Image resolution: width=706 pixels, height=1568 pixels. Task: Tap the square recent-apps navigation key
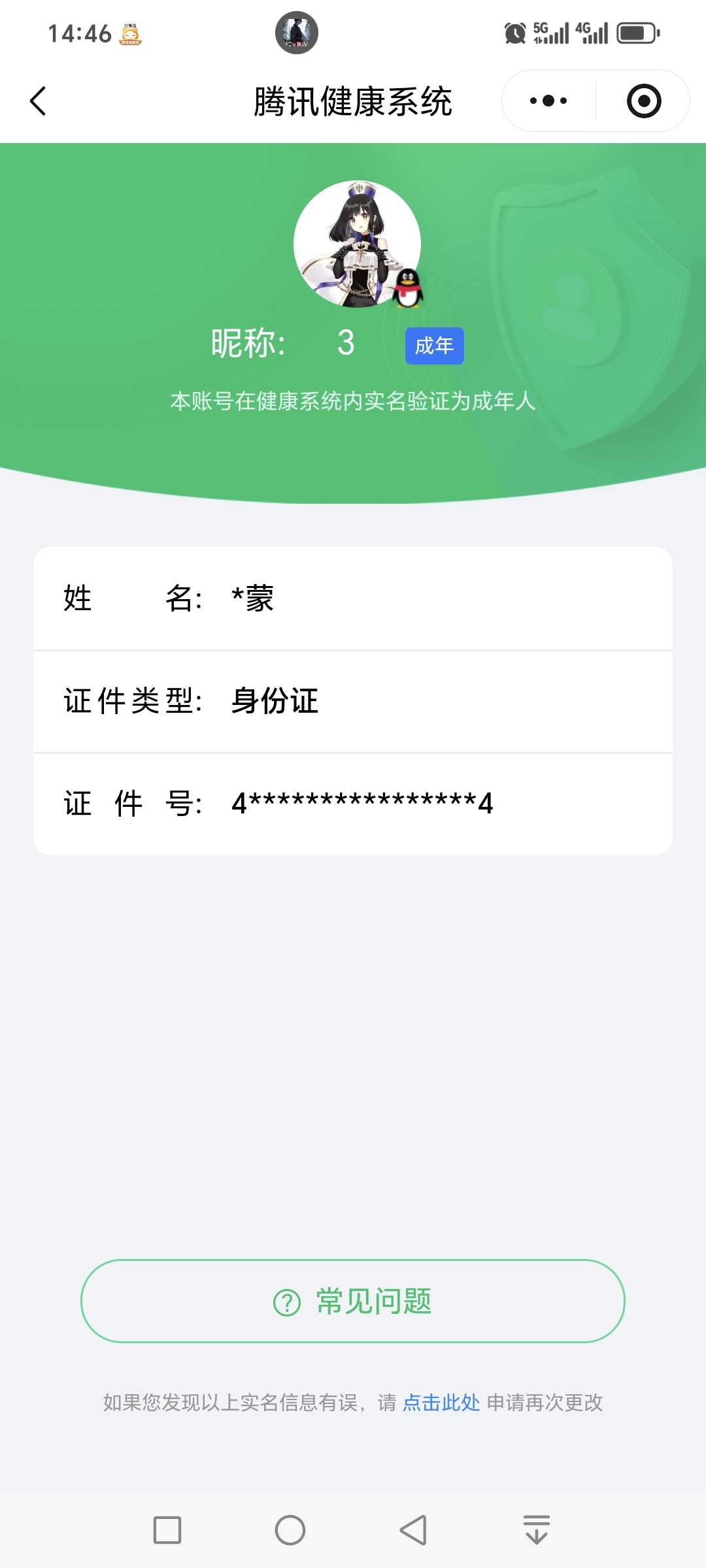pyautogui.click(x=169, y=1529)
